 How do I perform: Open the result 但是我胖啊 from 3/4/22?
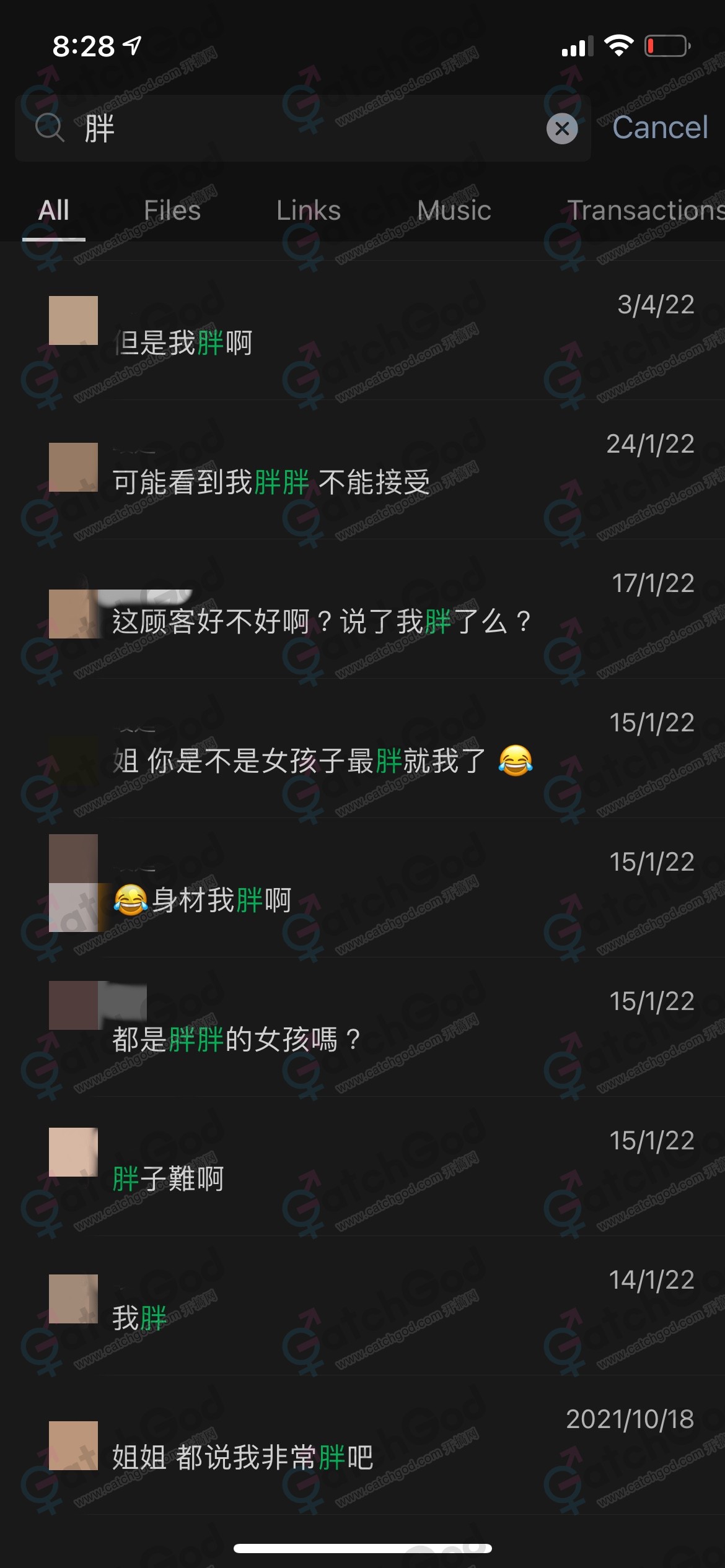click(x=372, y=331)
